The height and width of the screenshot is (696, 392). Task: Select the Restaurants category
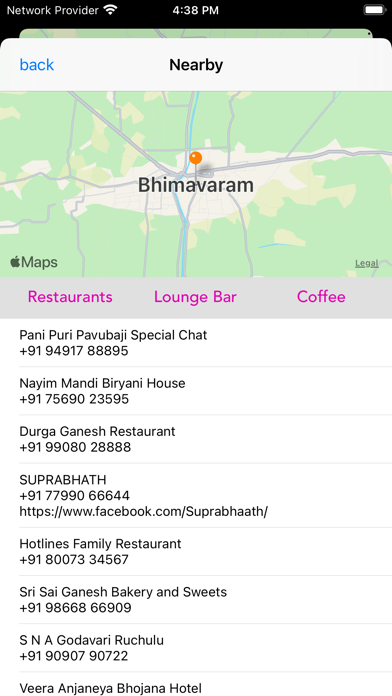pos(70,297)
